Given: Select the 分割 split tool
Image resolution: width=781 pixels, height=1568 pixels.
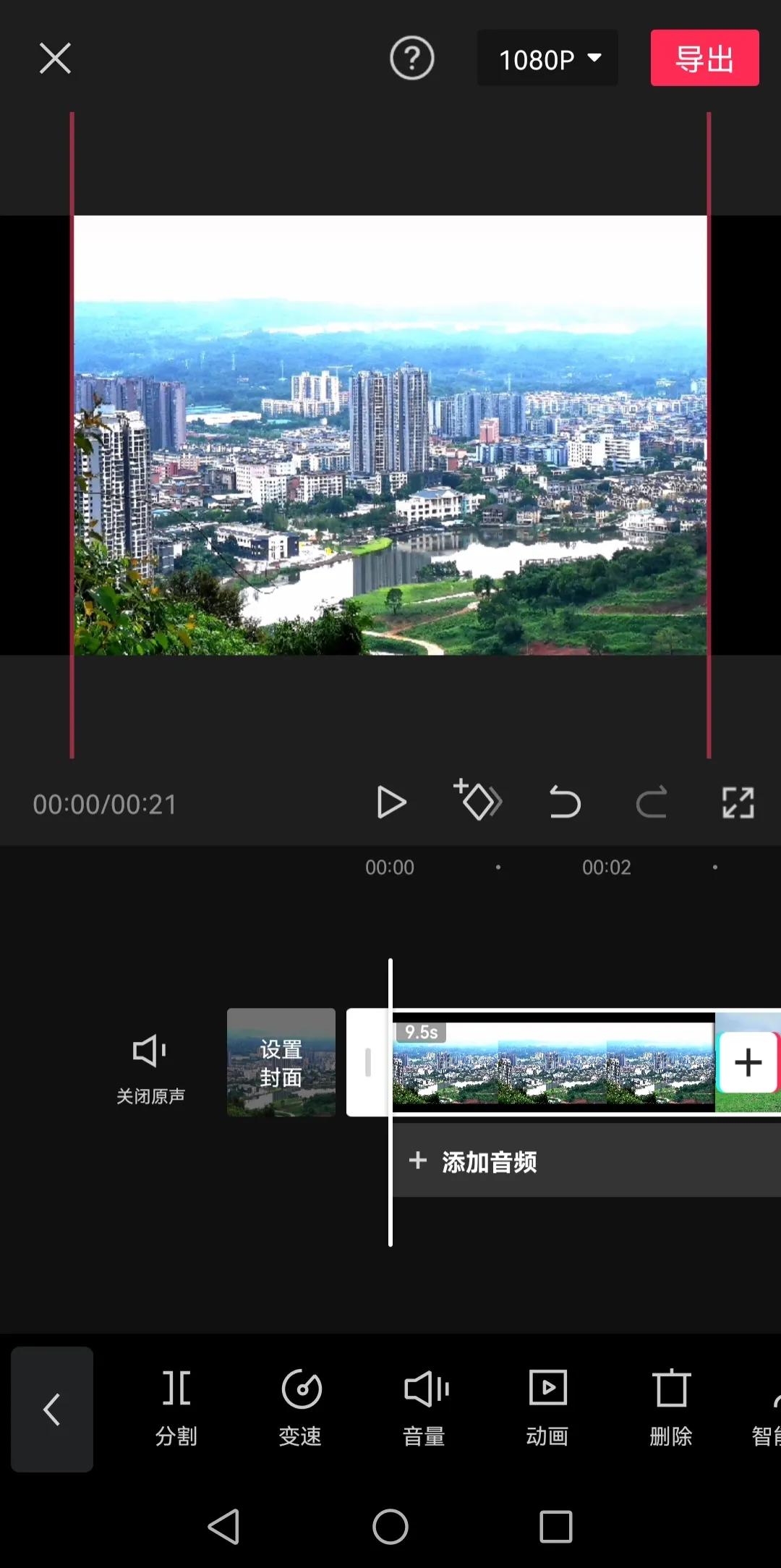Looking at the screenshot, I should coord(176,1408).
